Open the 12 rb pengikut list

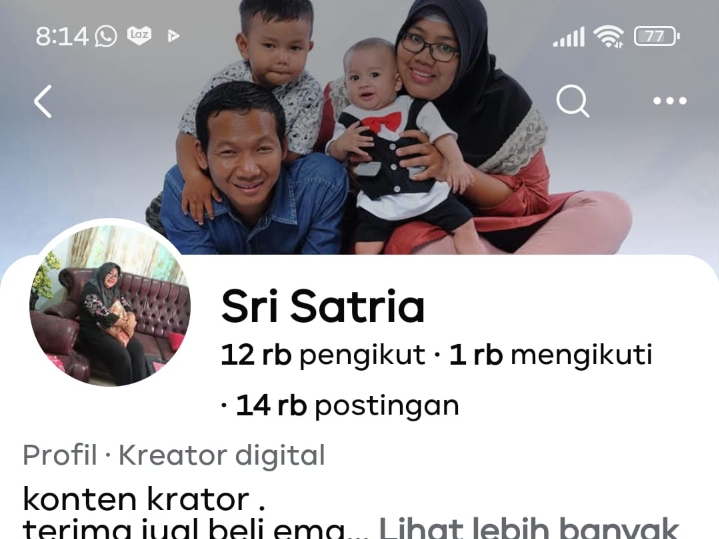tap(323, 355)
